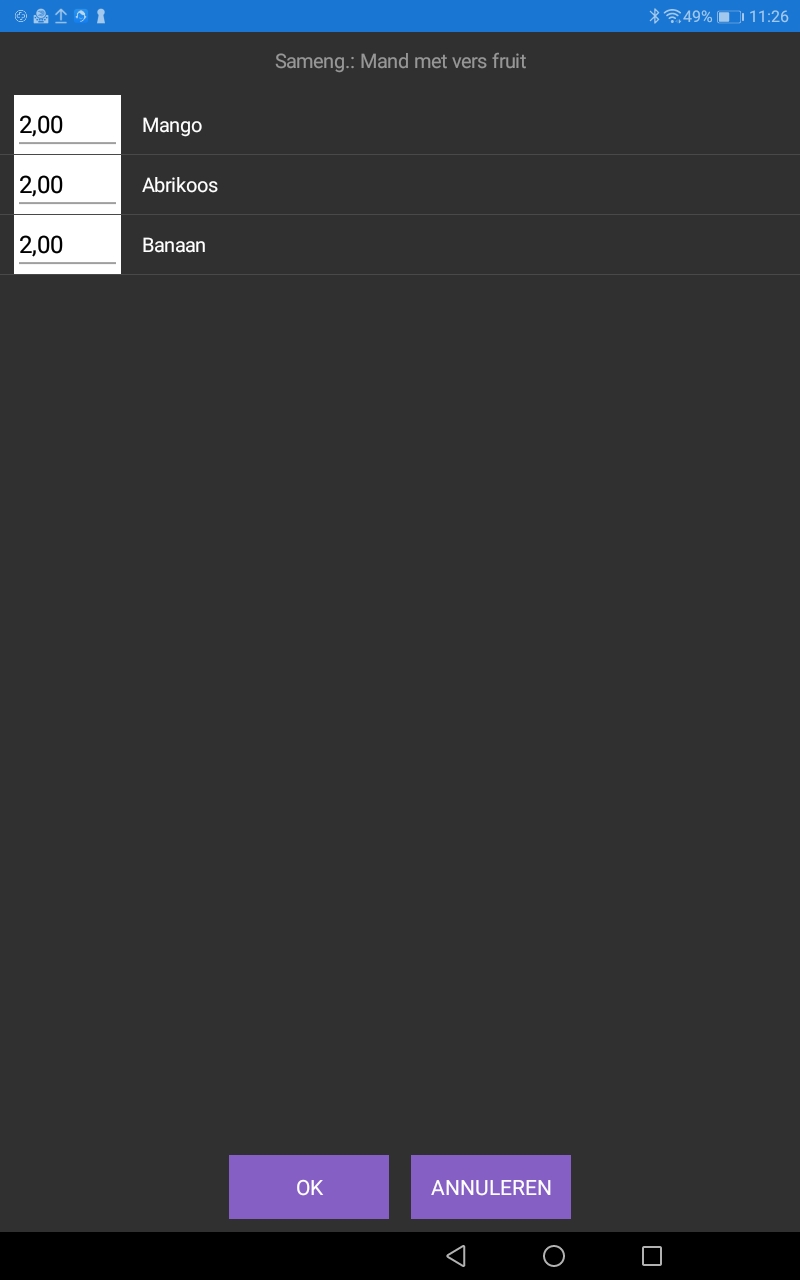The width and height of the screenshot is (800, 1280).
Task: Confirm with the OK button
Action: [309, 1187]
